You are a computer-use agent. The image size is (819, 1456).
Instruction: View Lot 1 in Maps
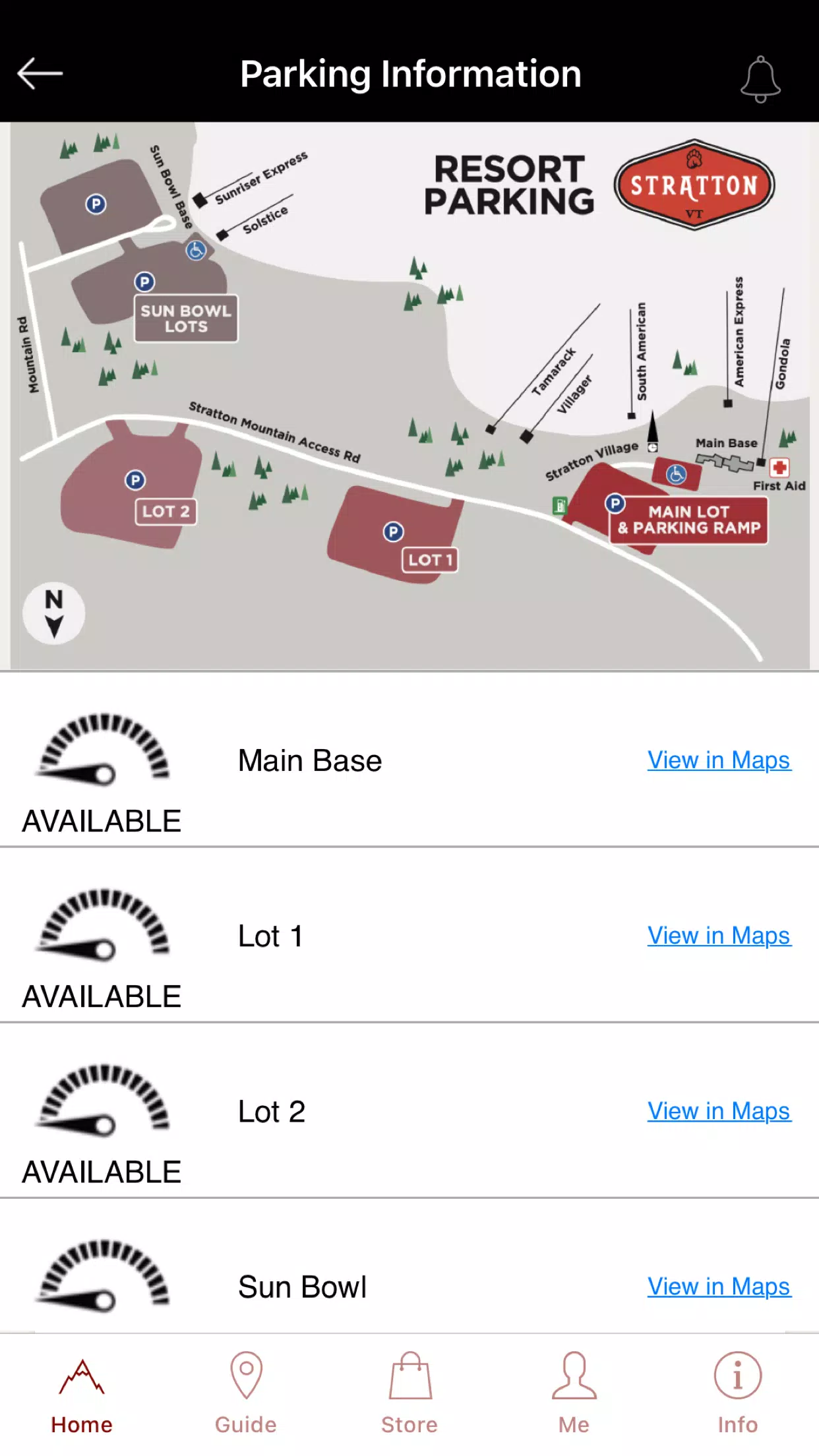pos(719,936)
